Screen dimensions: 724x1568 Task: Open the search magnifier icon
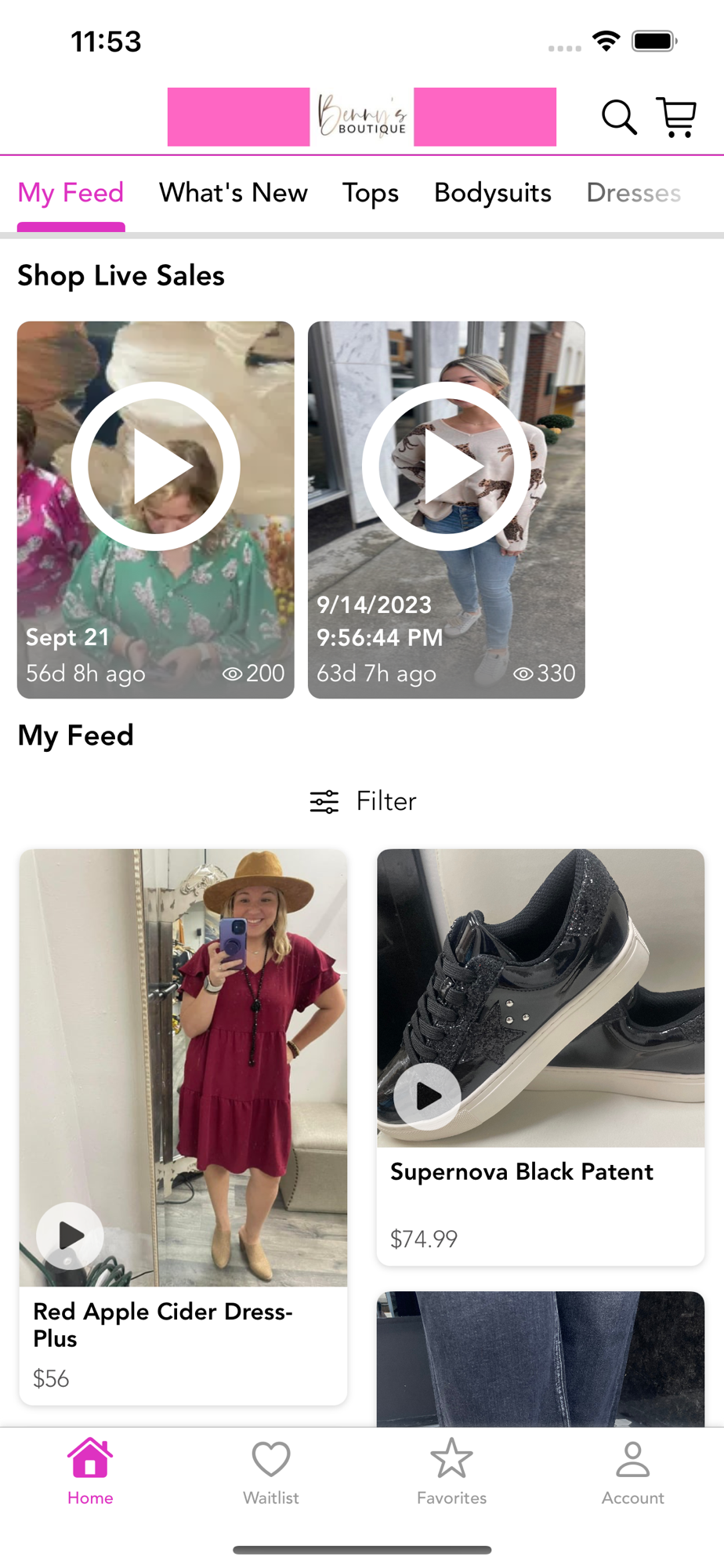click(619, 118)
